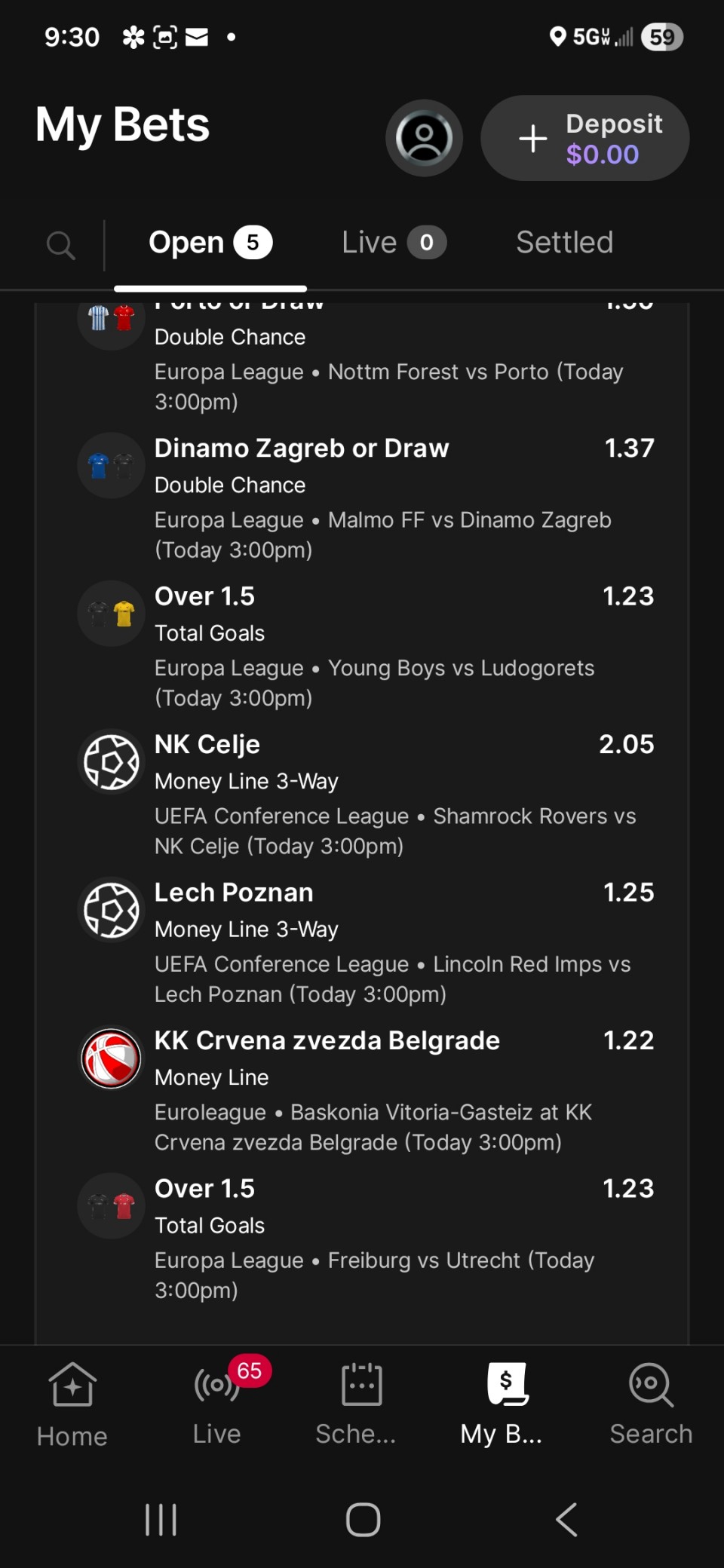Open the NK Celje Money Line selection
The height and width of the screenshot is (1568, 724).
366,793
